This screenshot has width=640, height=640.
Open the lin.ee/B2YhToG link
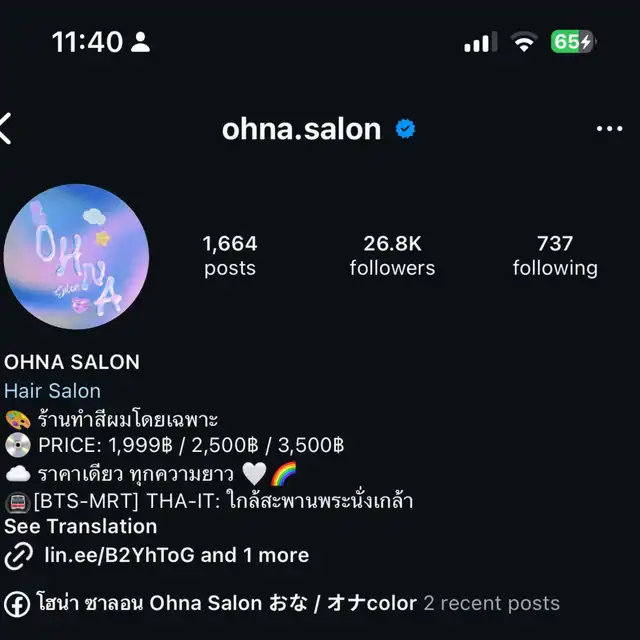click(125, 555)
